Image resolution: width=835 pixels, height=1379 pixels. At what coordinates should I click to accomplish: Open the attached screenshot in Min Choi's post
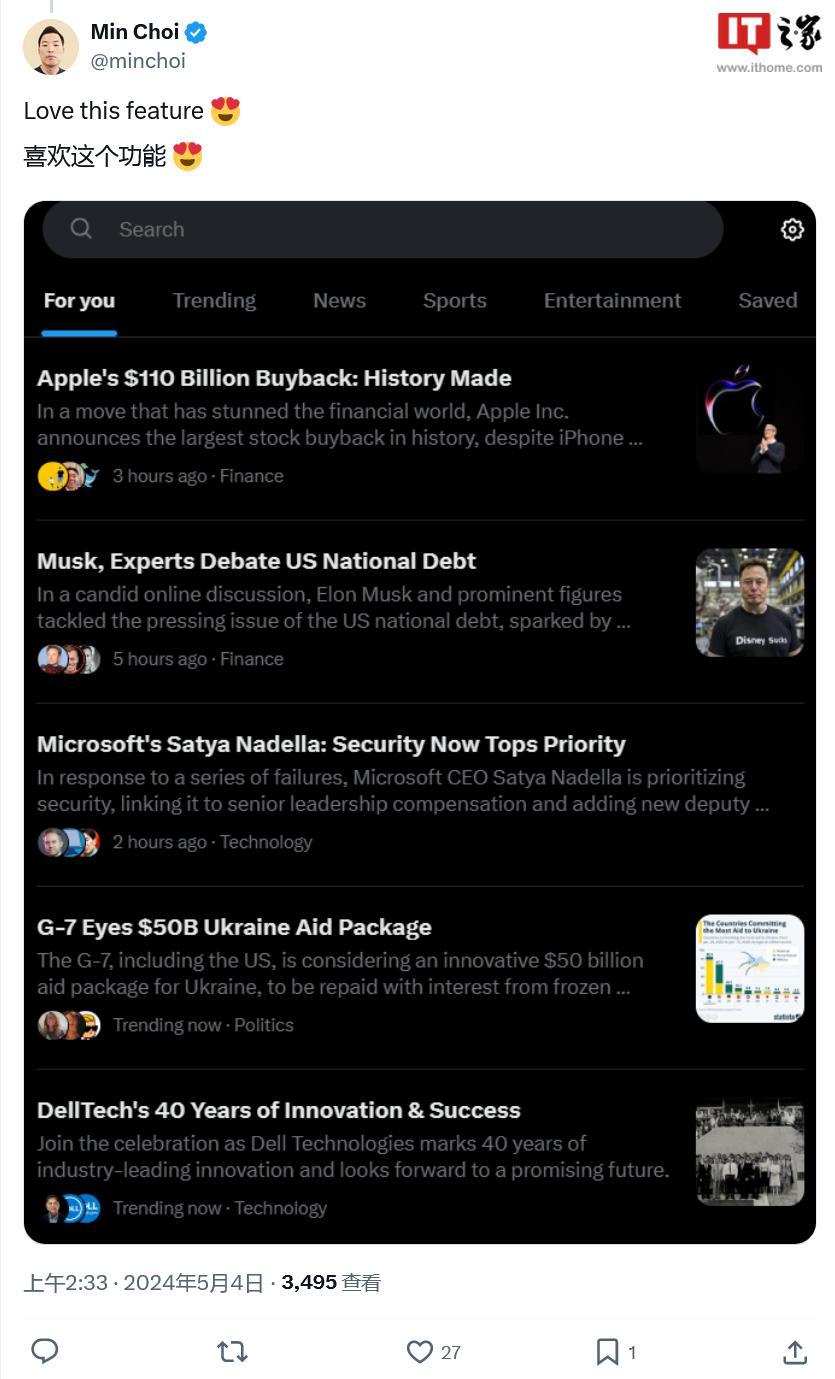(x=419, y=722)
